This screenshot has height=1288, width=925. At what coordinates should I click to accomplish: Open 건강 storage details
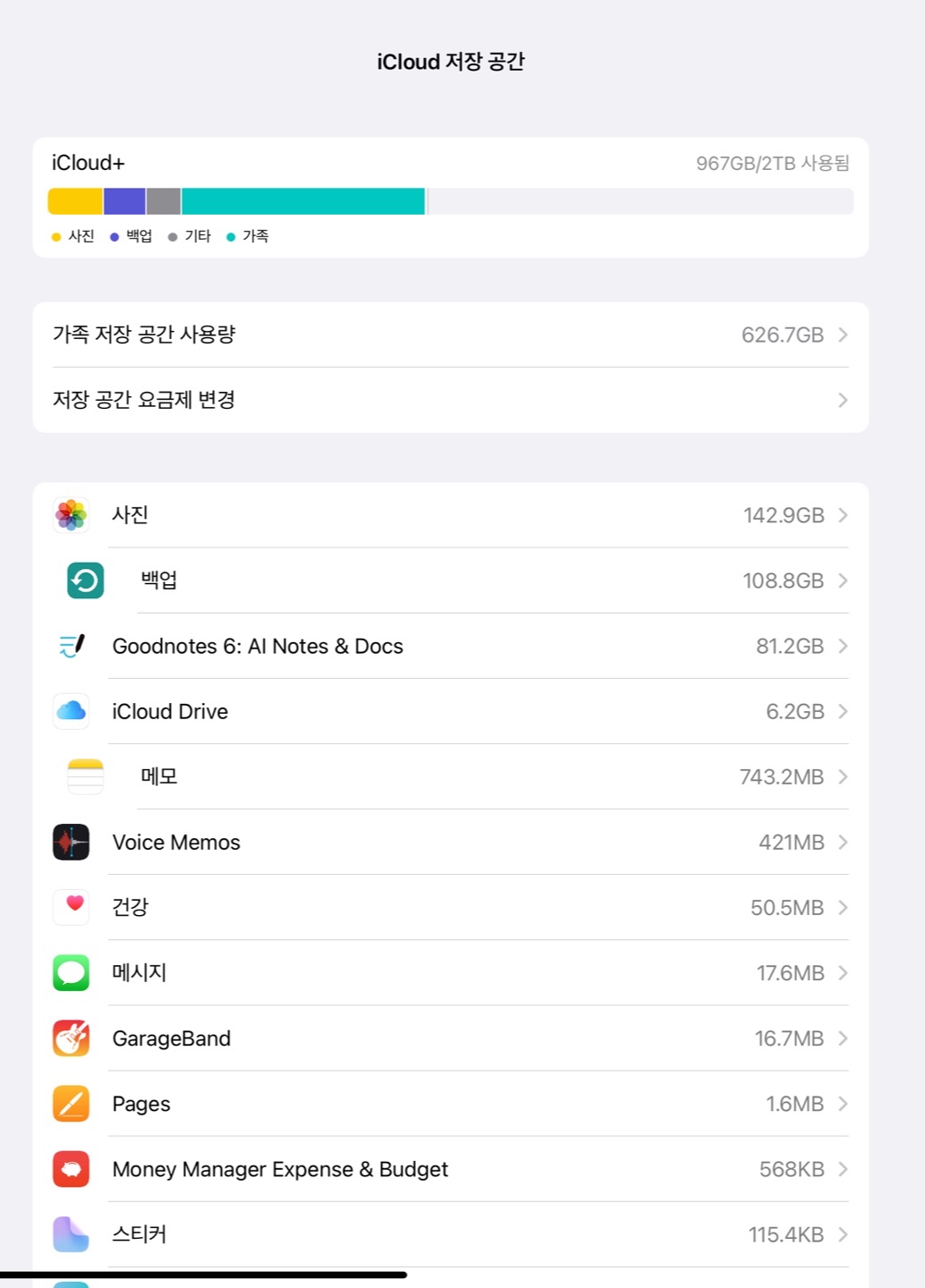pos(450,907)
